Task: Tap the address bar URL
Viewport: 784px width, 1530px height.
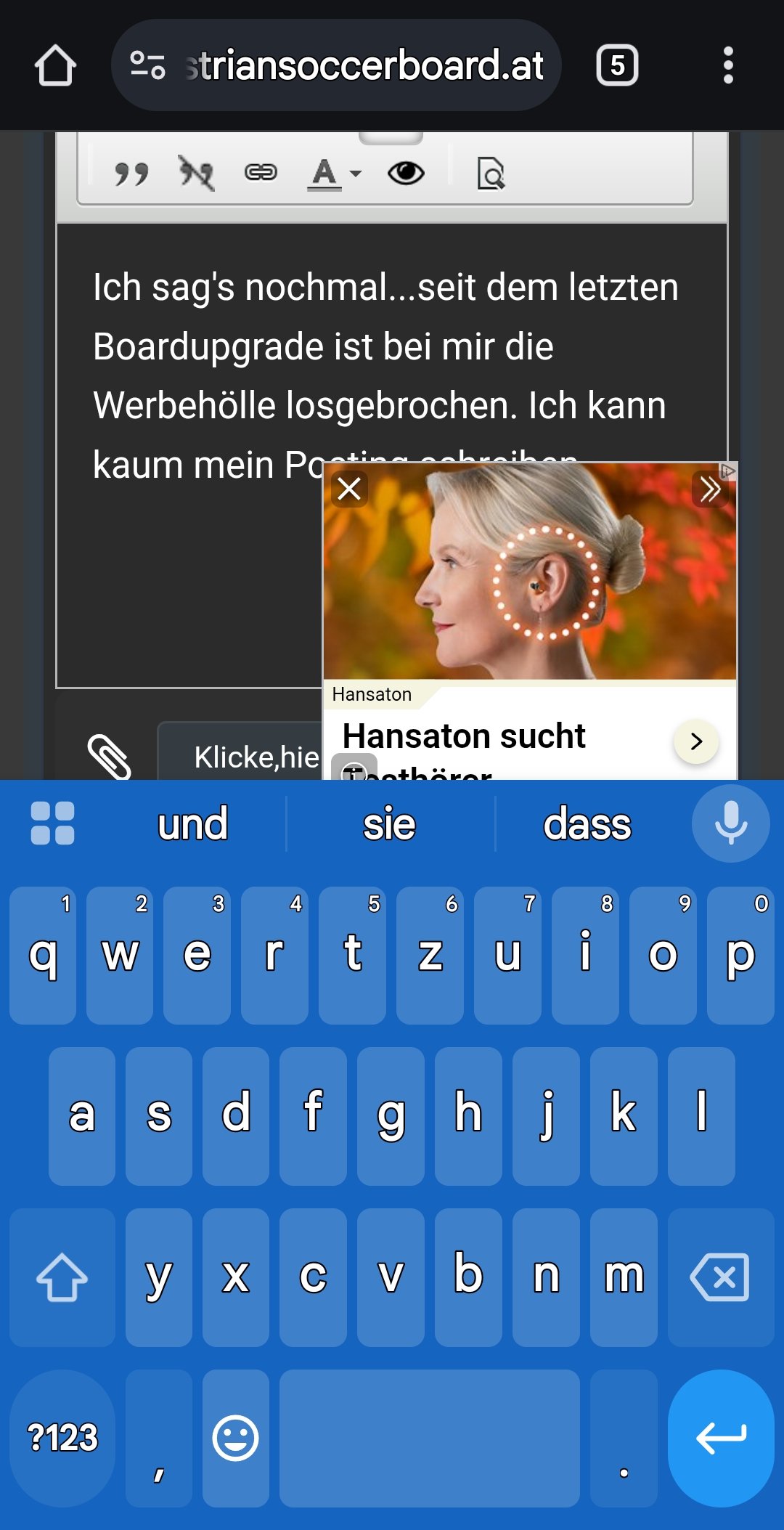Action: 363,65
